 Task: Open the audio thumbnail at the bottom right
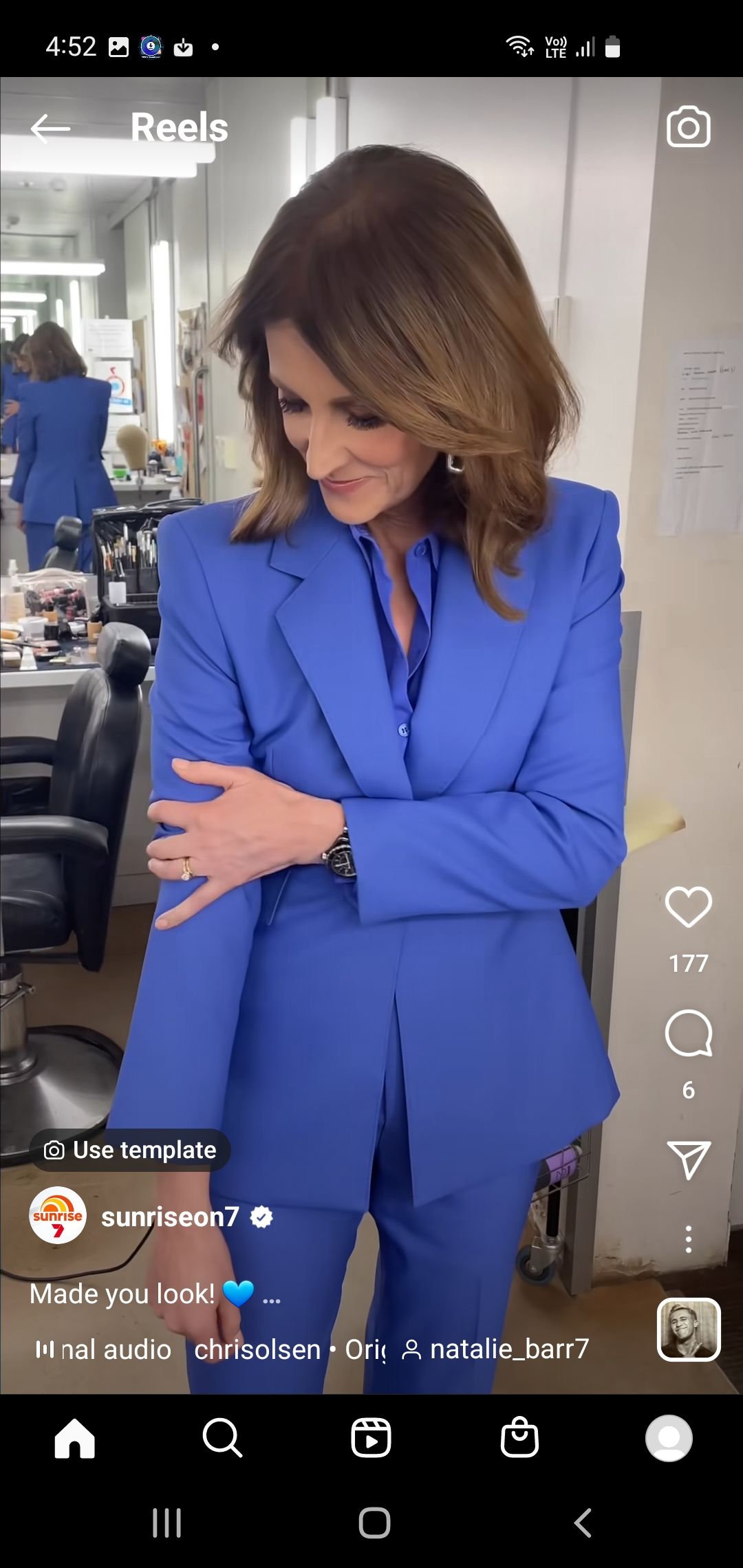(689, 1329)
